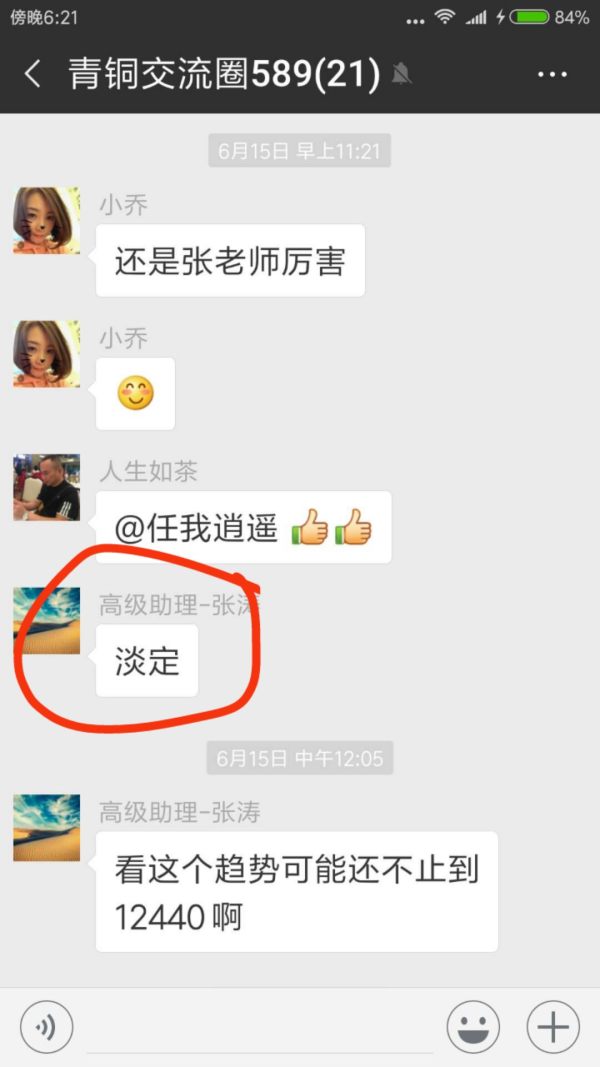This screenshot has width=600, height=1067.
Task: Open 张涛's avatar by the 12440 message
Action: click(46, 827)
